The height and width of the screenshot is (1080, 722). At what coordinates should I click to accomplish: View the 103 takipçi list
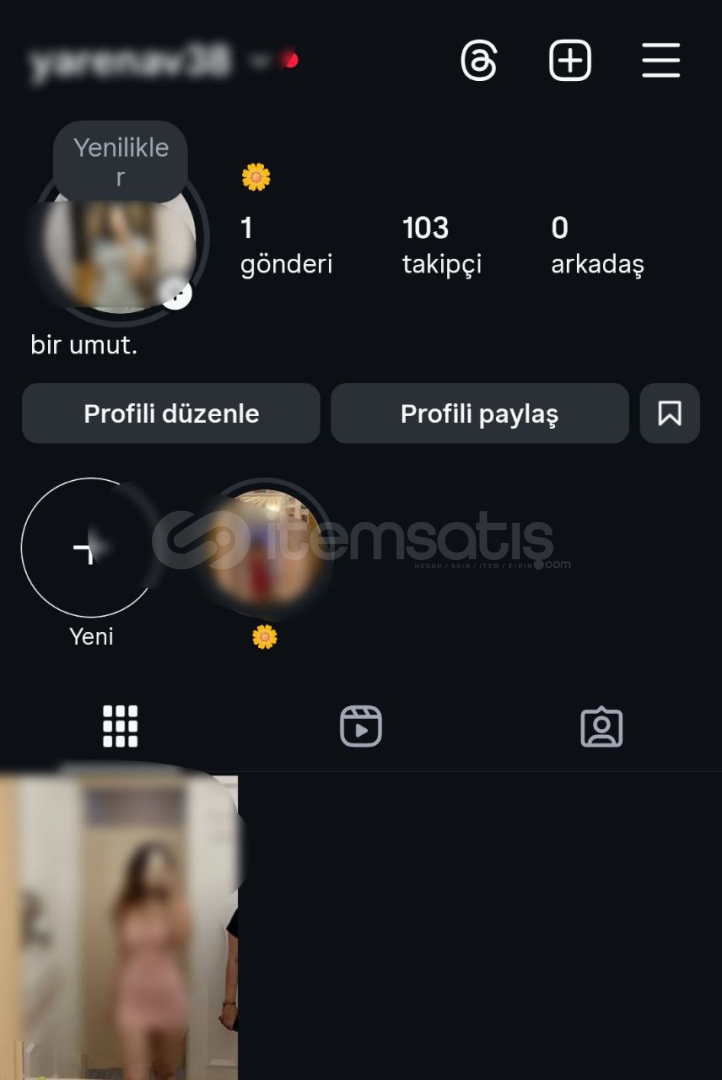point(441,245)
